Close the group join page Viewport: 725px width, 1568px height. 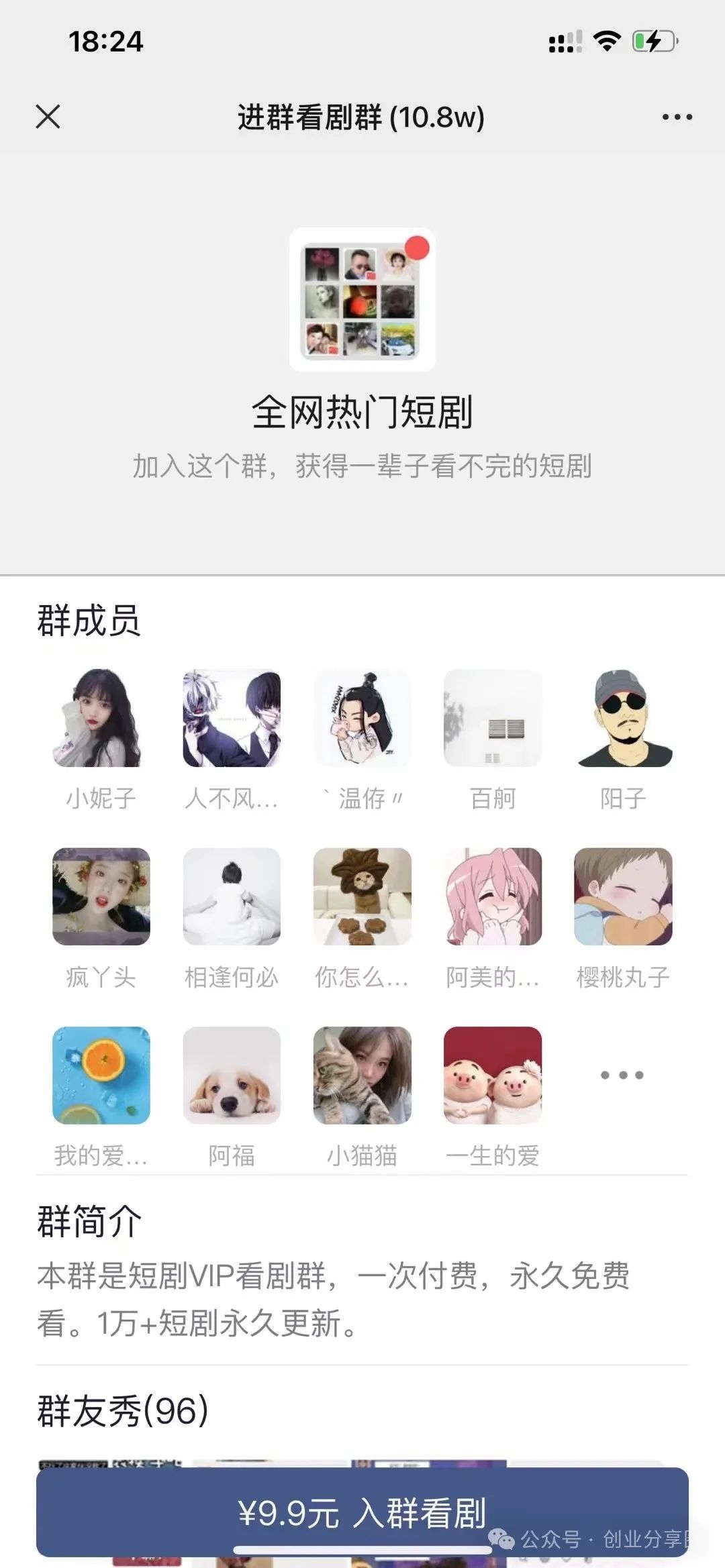[x=48, y=117]
